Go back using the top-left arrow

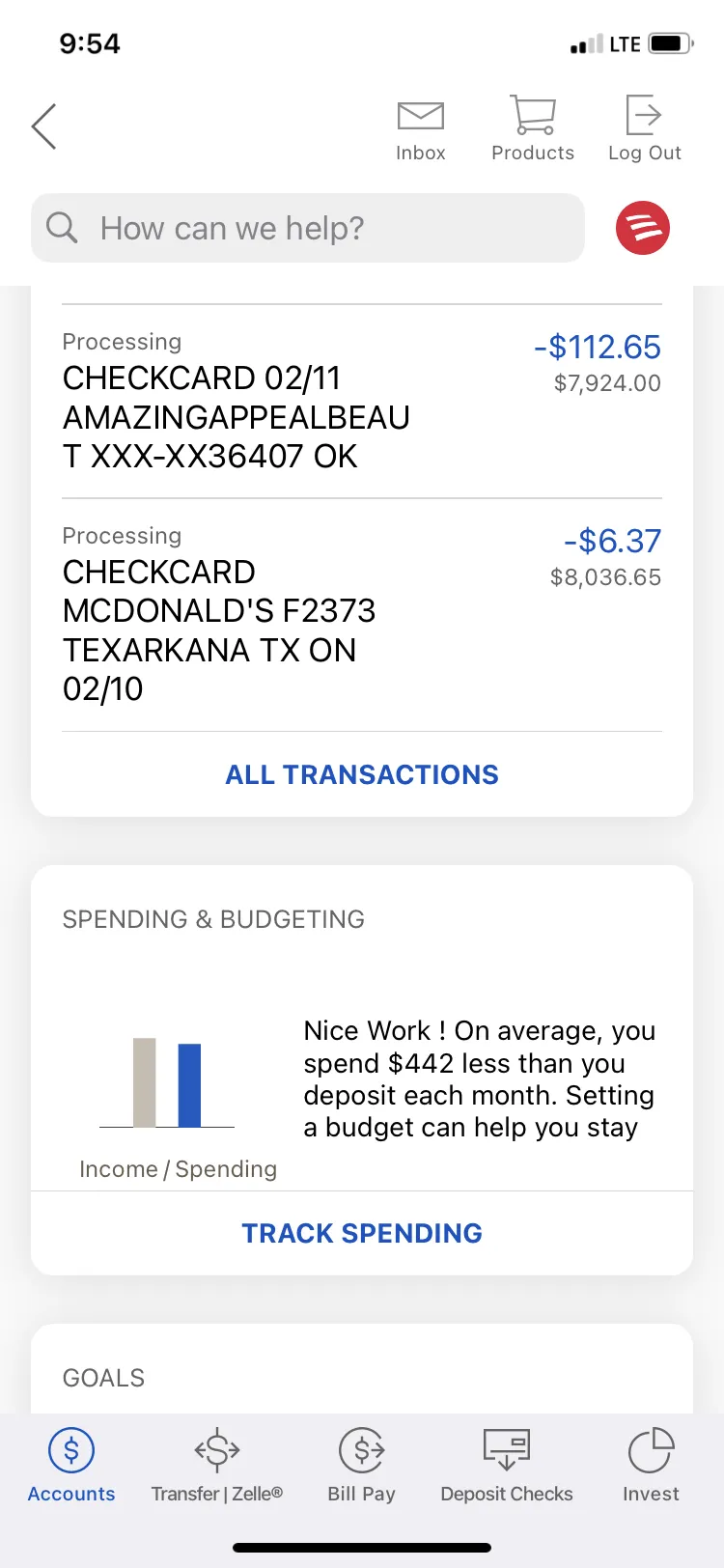click(44, 126)
